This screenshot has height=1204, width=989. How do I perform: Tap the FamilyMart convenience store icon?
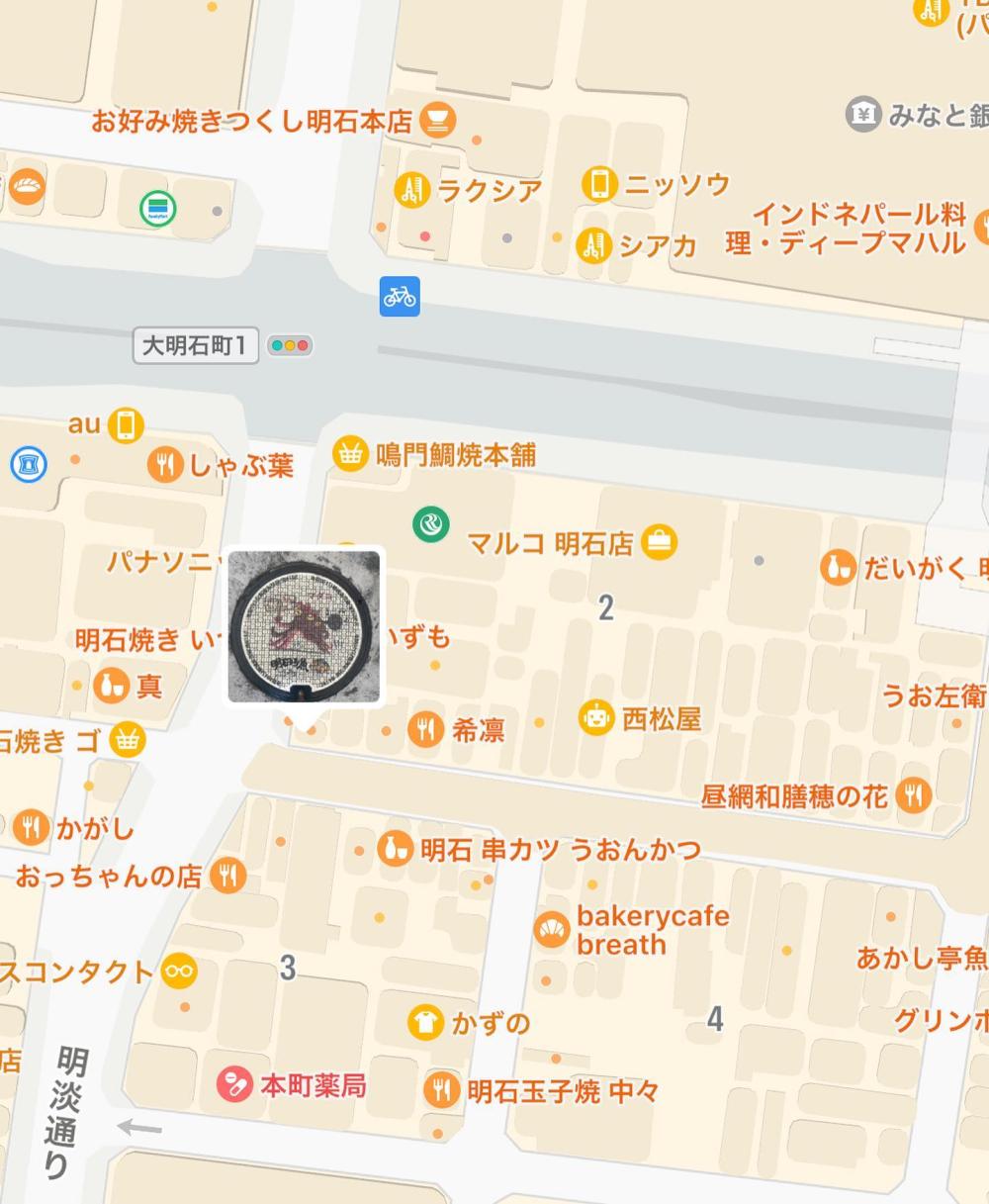(x=156, y=210)
